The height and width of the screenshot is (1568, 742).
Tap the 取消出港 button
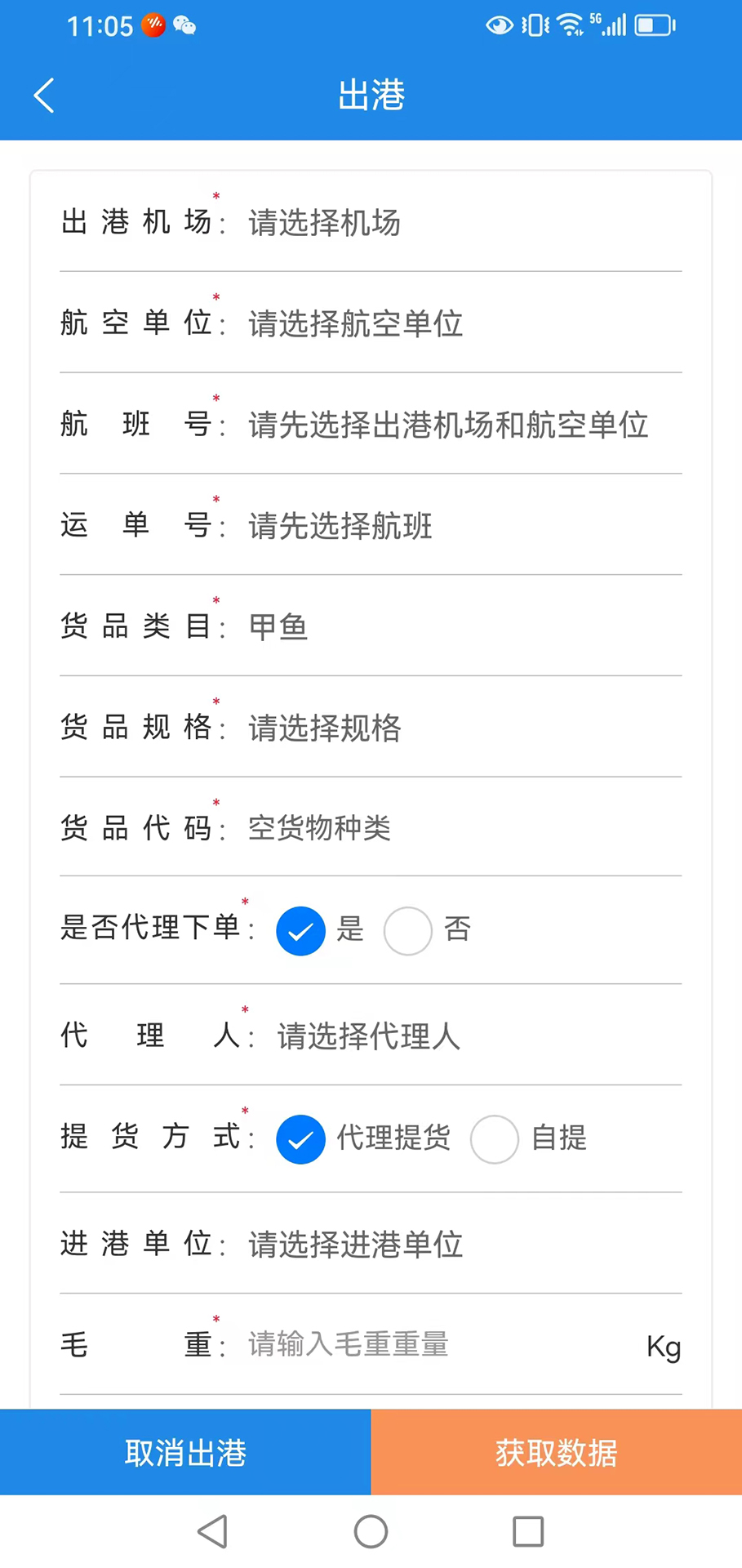185,1452
